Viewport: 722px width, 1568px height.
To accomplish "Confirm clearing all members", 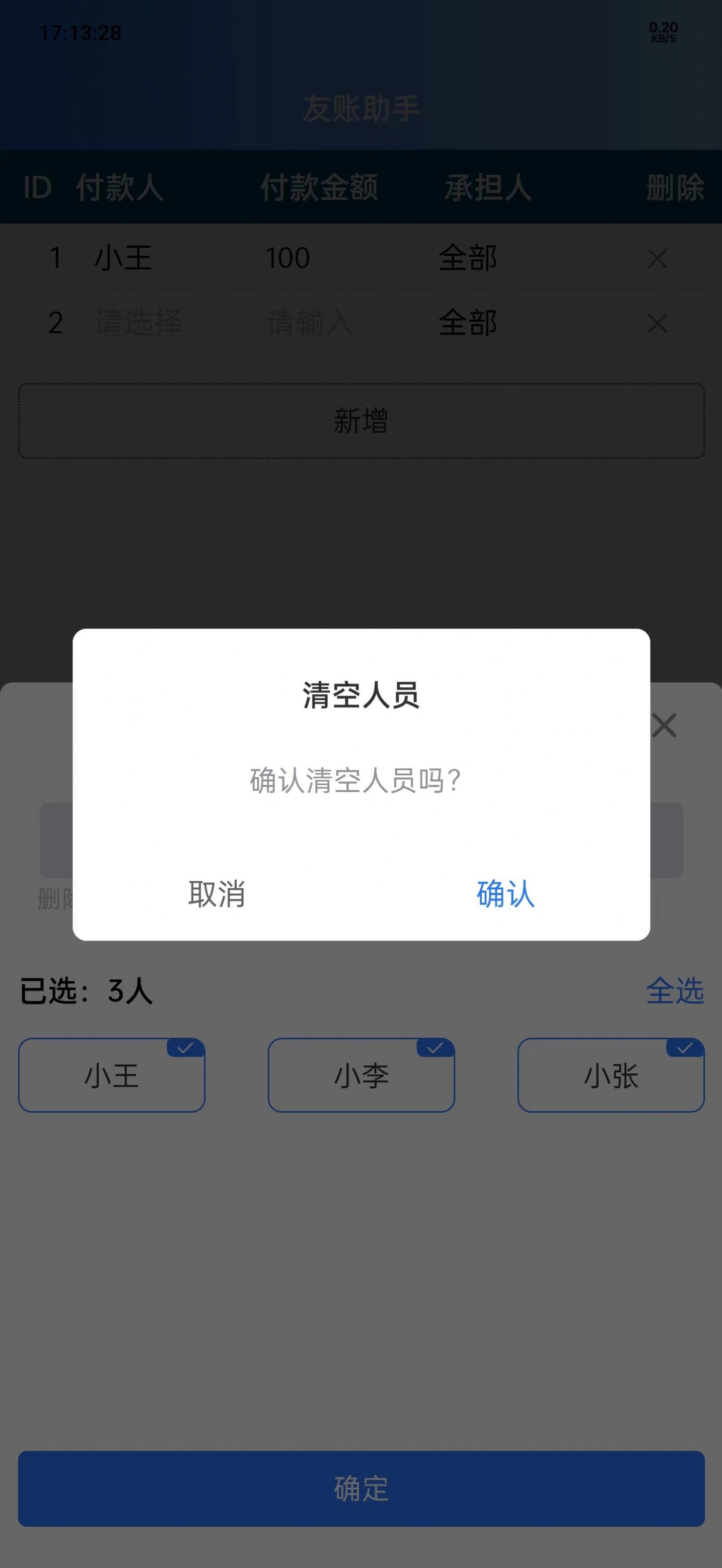I will tap(507, 894).
